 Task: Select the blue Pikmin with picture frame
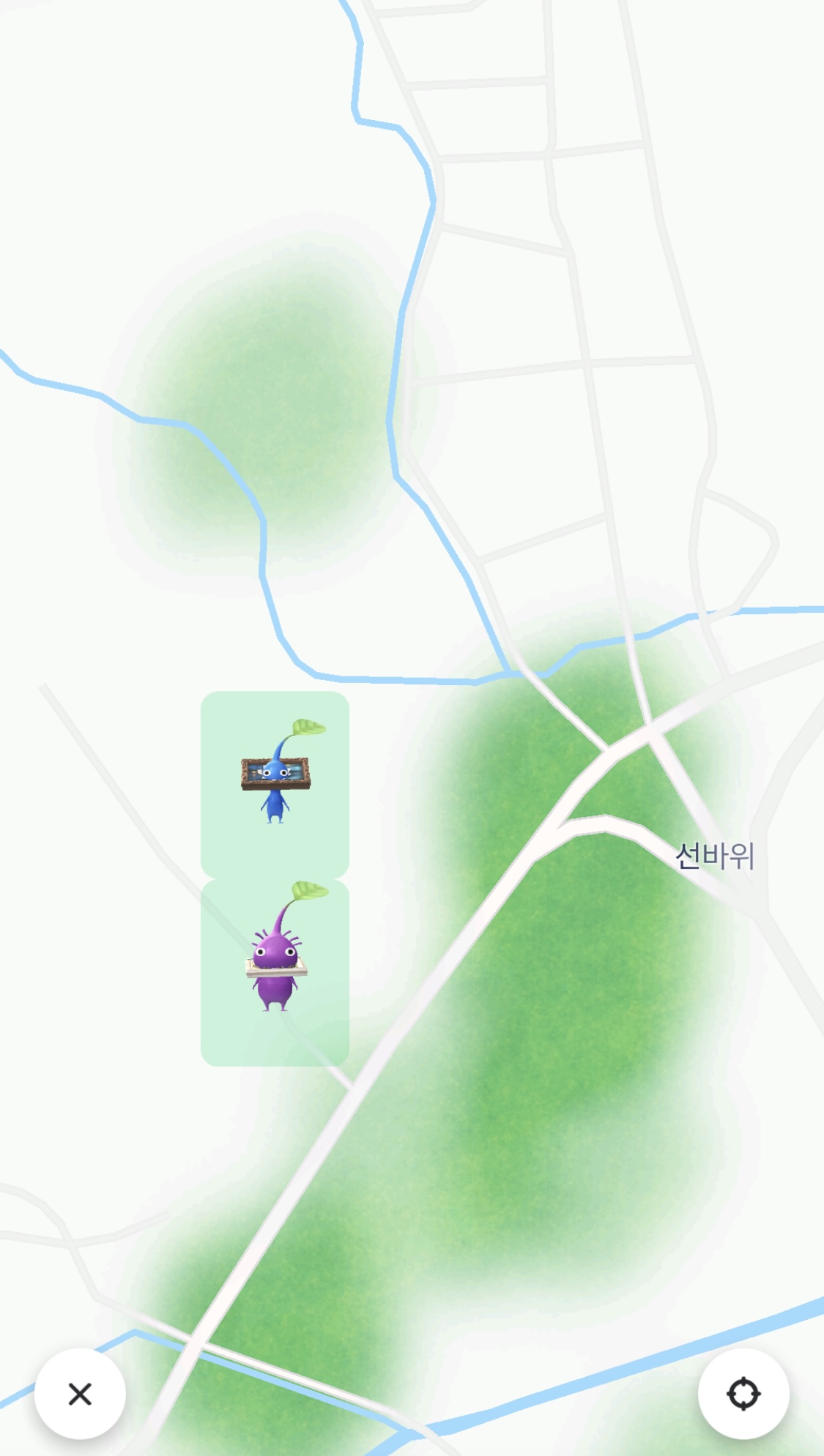coord(275,782)
